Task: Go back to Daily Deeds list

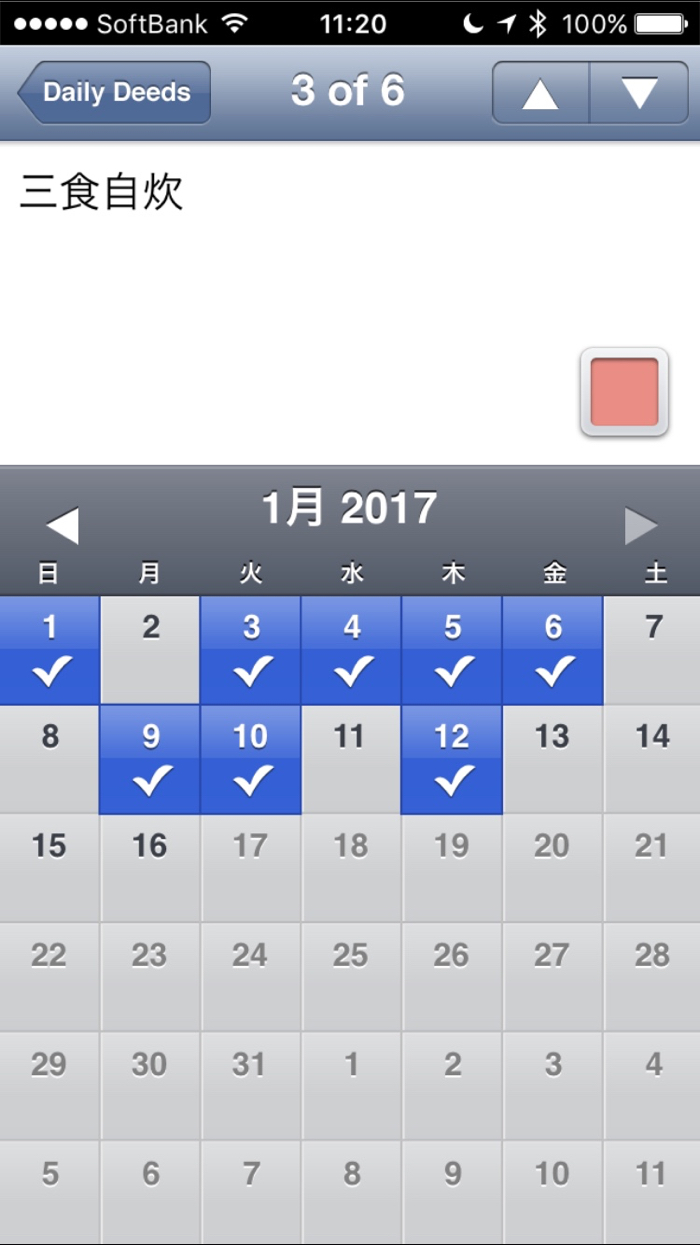Action: 114,92
